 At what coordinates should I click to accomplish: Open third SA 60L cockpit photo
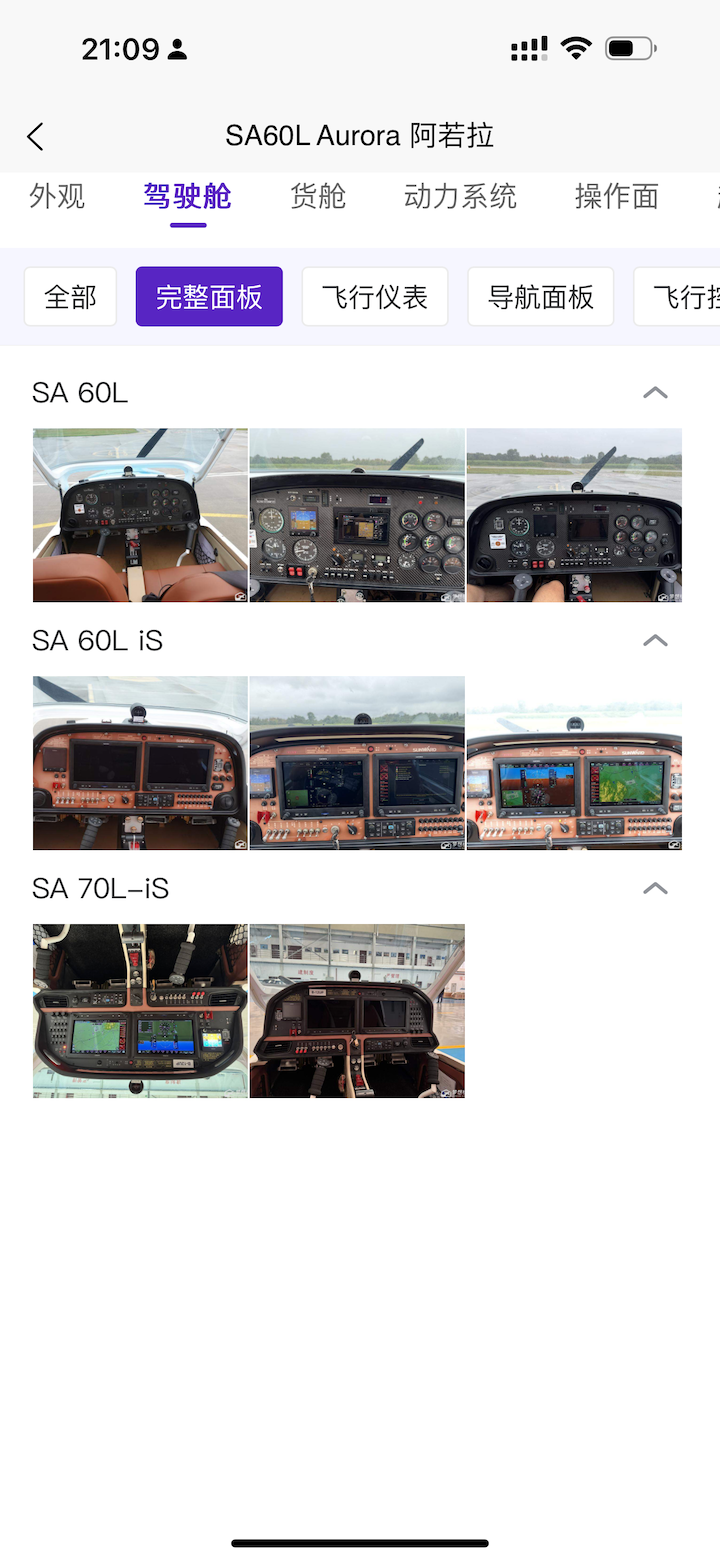click(574, 515)
